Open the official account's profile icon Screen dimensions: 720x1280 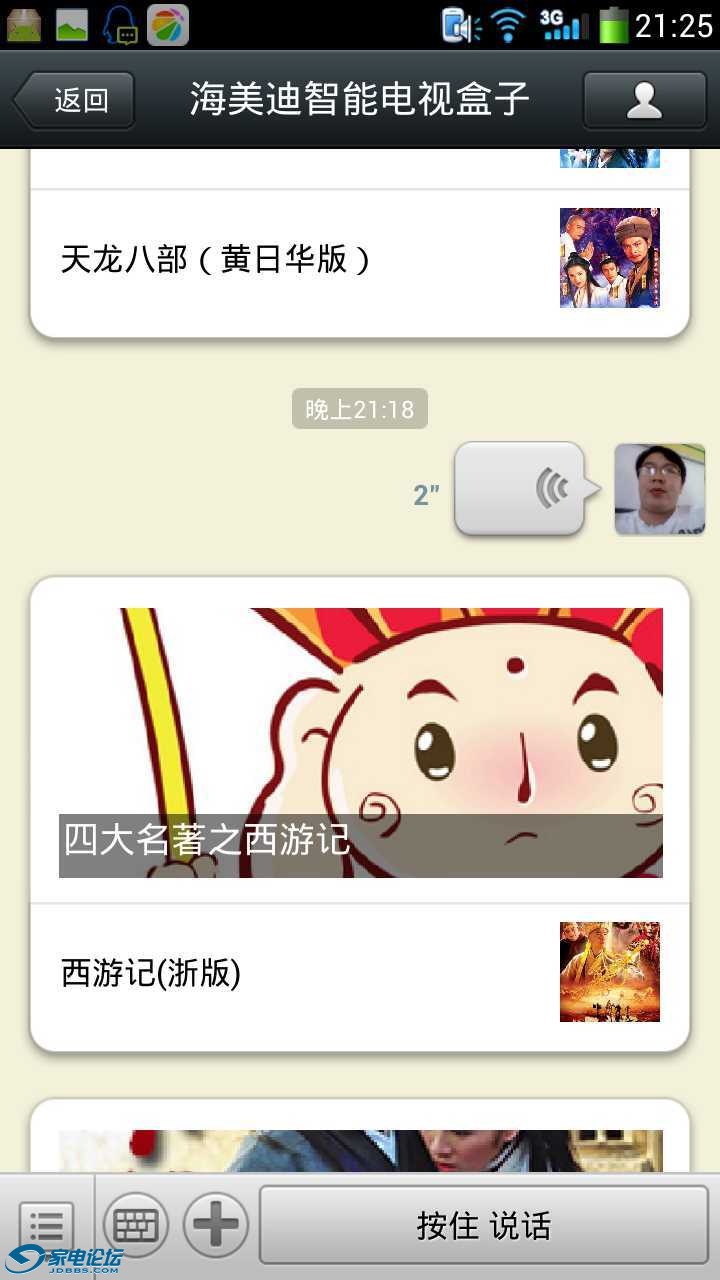pos(644,99)
